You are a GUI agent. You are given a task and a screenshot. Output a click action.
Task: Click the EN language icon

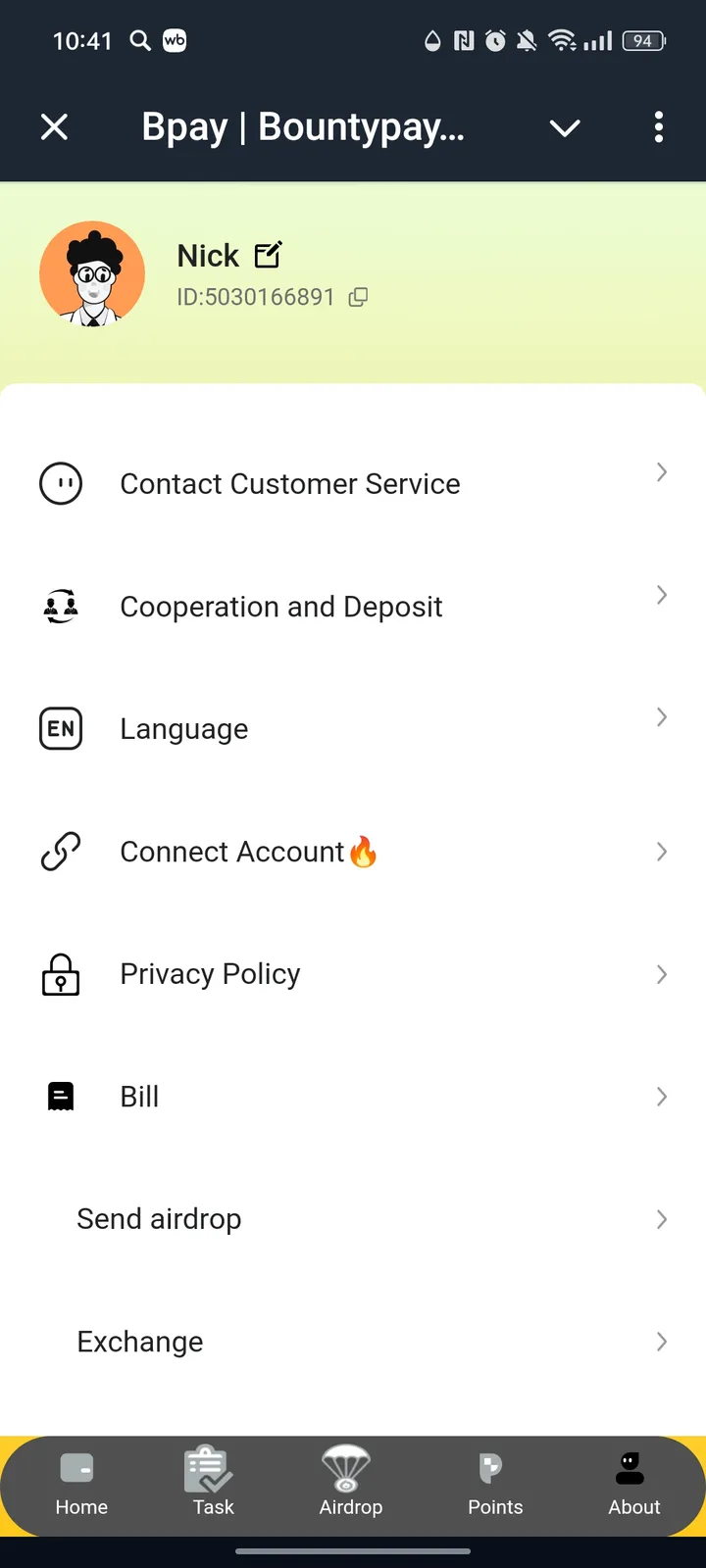[x=61, y=728]
